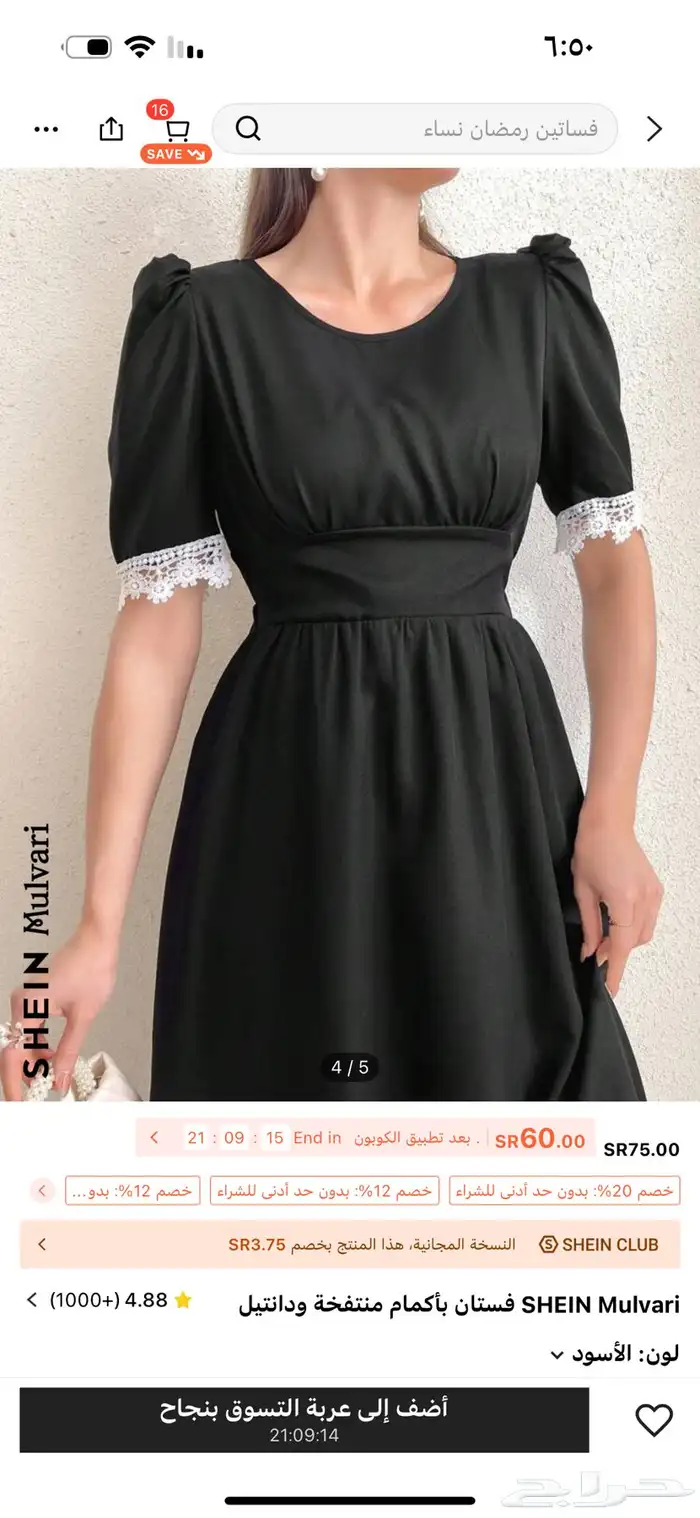The height and width of the screenshot is (1518, 700).
Task: Open the shopping cart with 16 items
Action: 177,131
